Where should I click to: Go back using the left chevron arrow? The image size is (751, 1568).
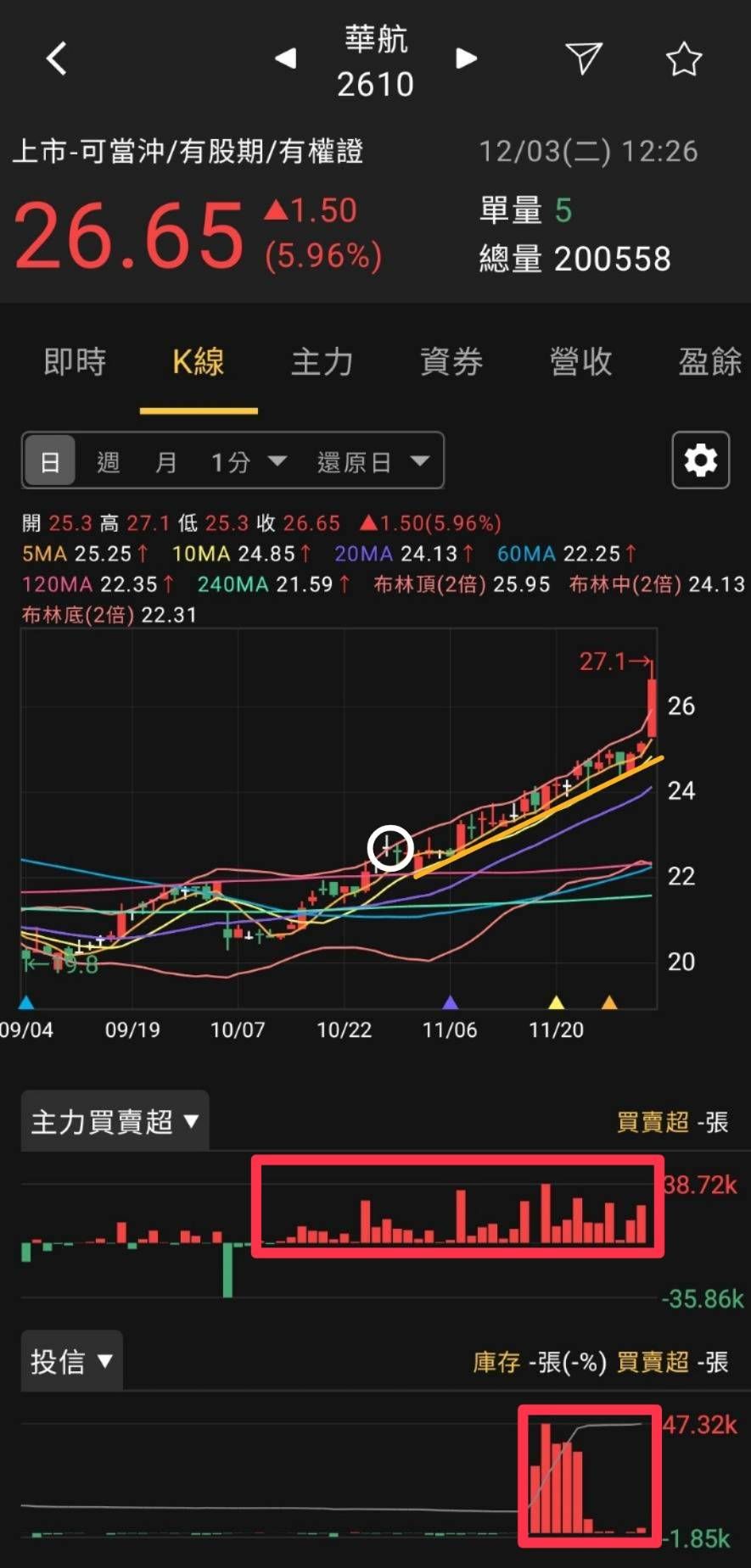[55, 58]
